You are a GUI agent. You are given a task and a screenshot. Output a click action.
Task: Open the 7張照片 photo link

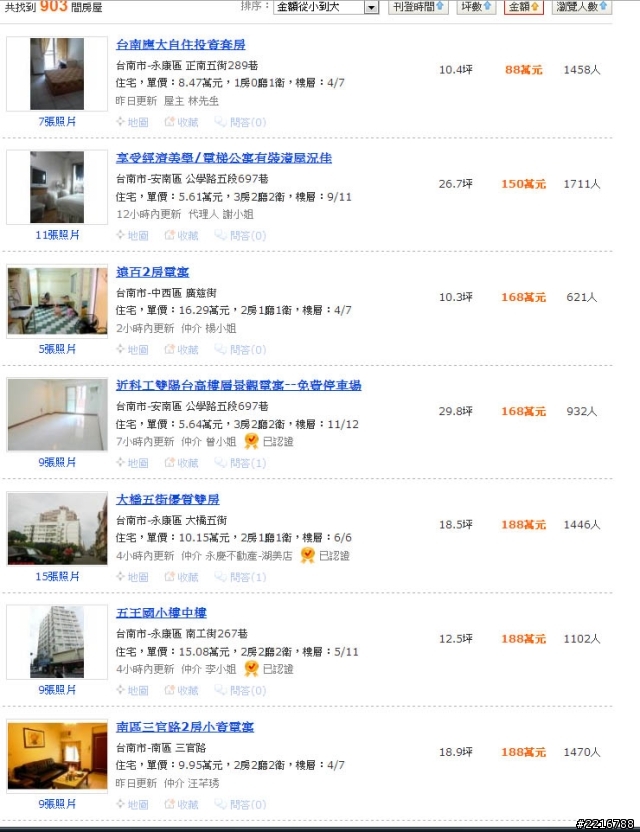click(x=57, y=122)
